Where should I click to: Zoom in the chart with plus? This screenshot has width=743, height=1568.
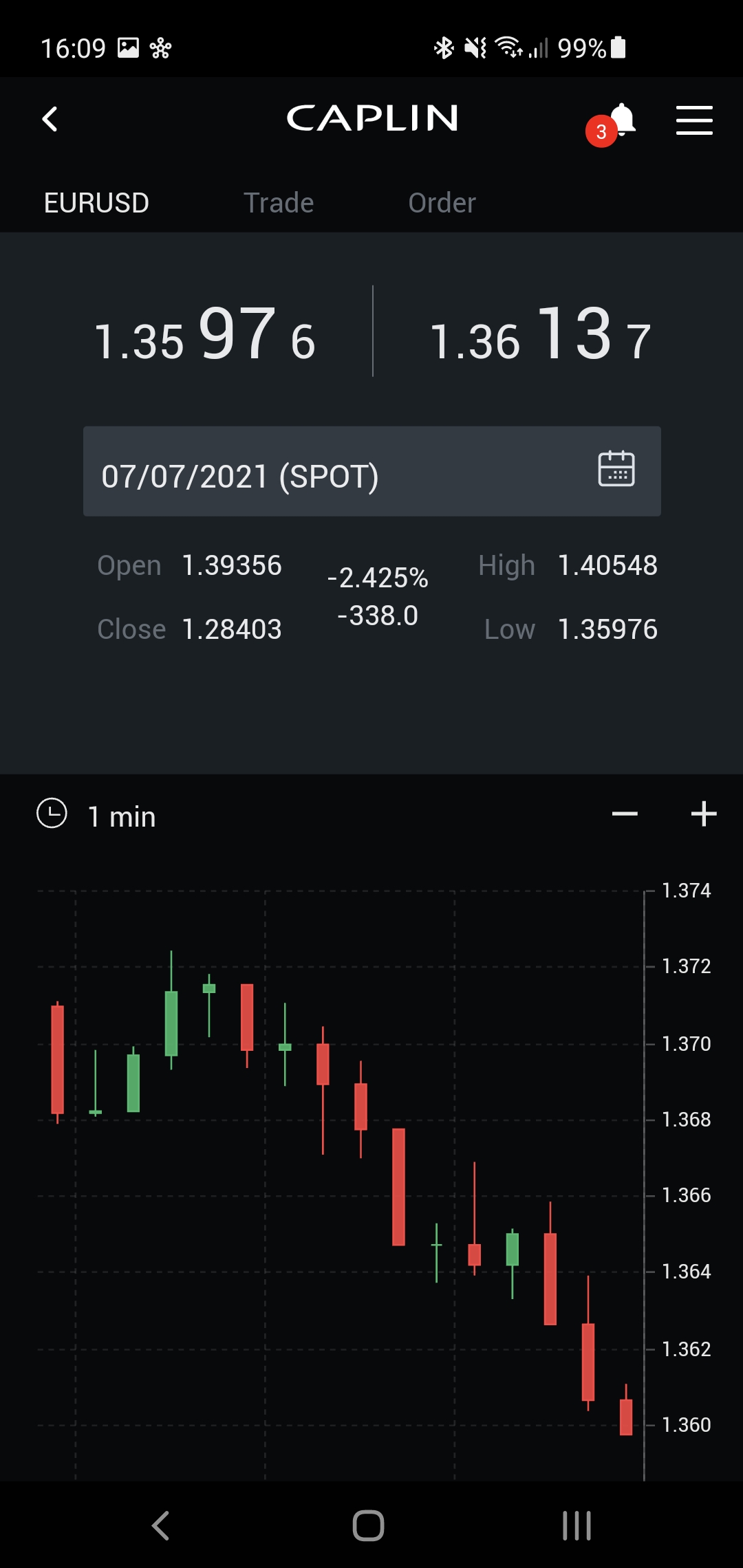[704, 814]
